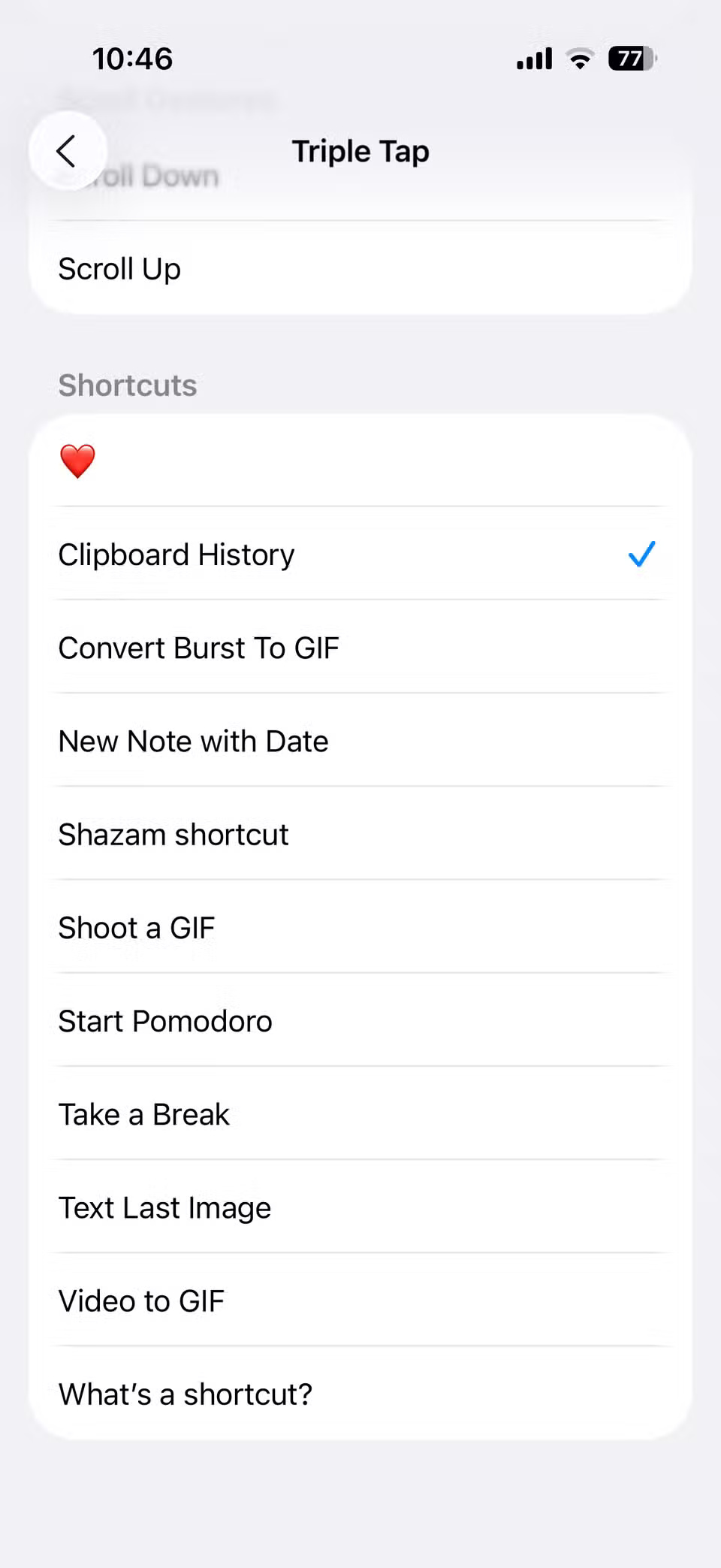Tap the Wi-Fi icon in the status bar
Screen dimensions: 721x1568
pos(578,58)
